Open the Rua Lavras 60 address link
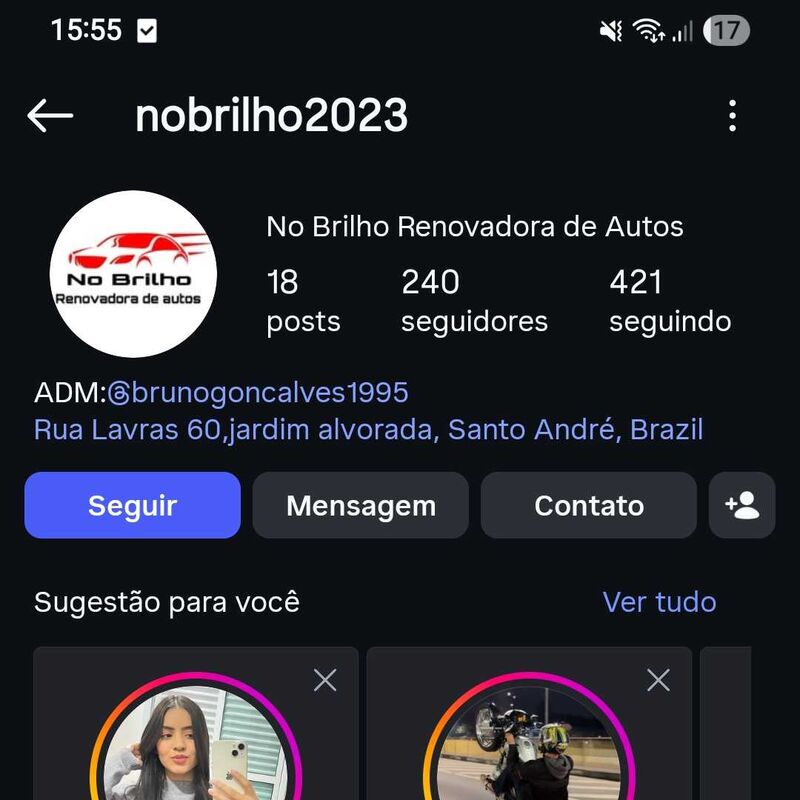 pos(368,430)
